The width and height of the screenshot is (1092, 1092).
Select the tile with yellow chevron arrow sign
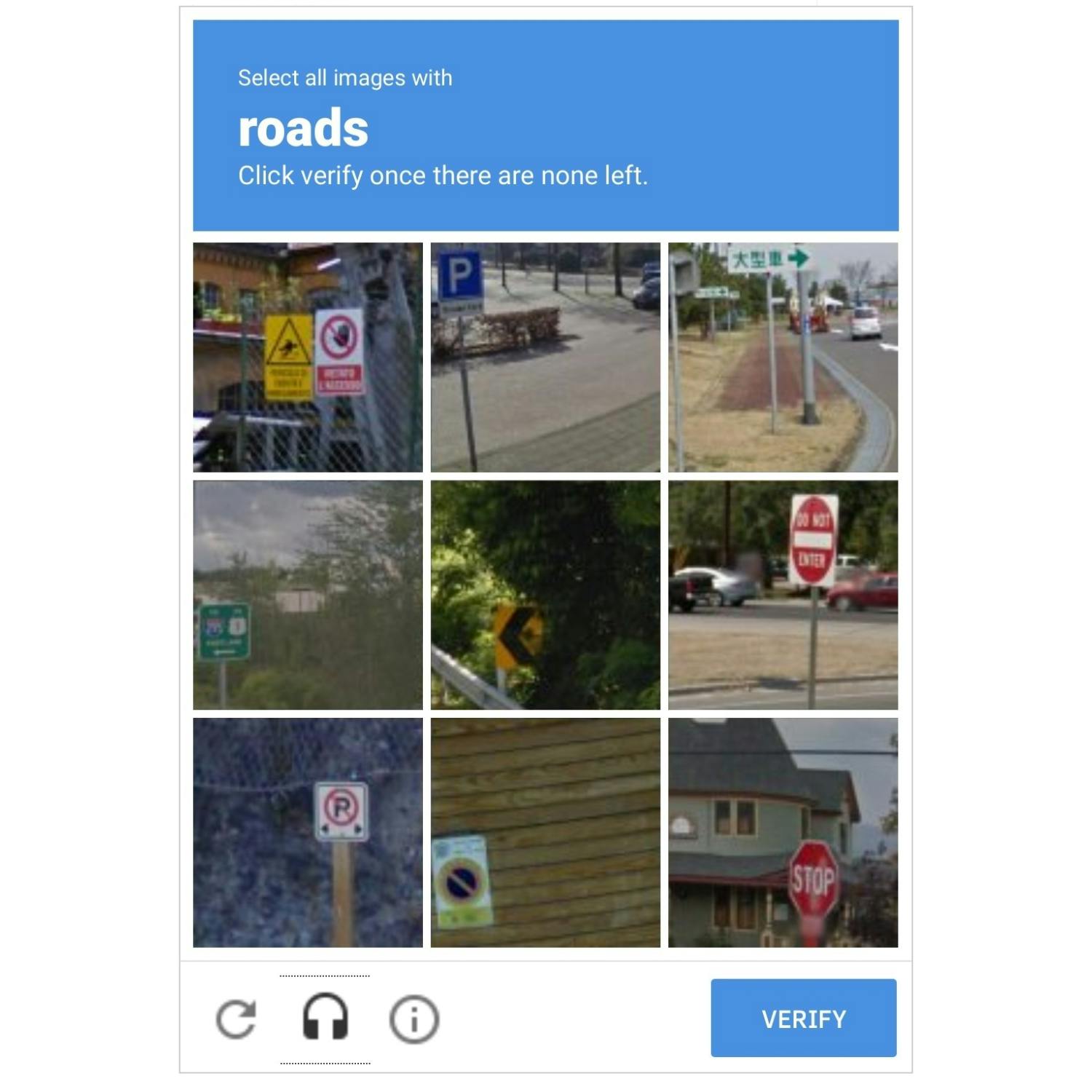pos(545,594)
